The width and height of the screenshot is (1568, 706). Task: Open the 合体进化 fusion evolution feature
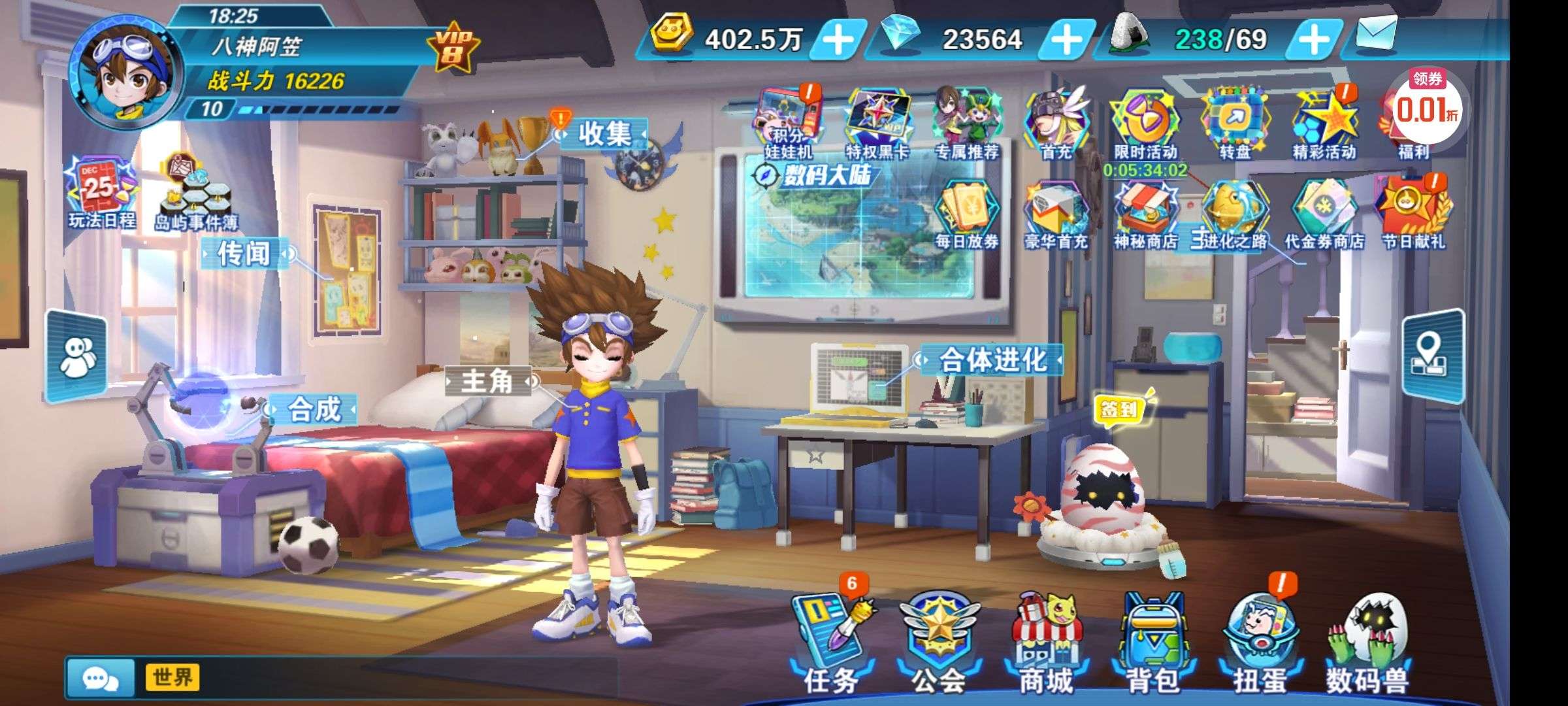(x=992, y=360)
